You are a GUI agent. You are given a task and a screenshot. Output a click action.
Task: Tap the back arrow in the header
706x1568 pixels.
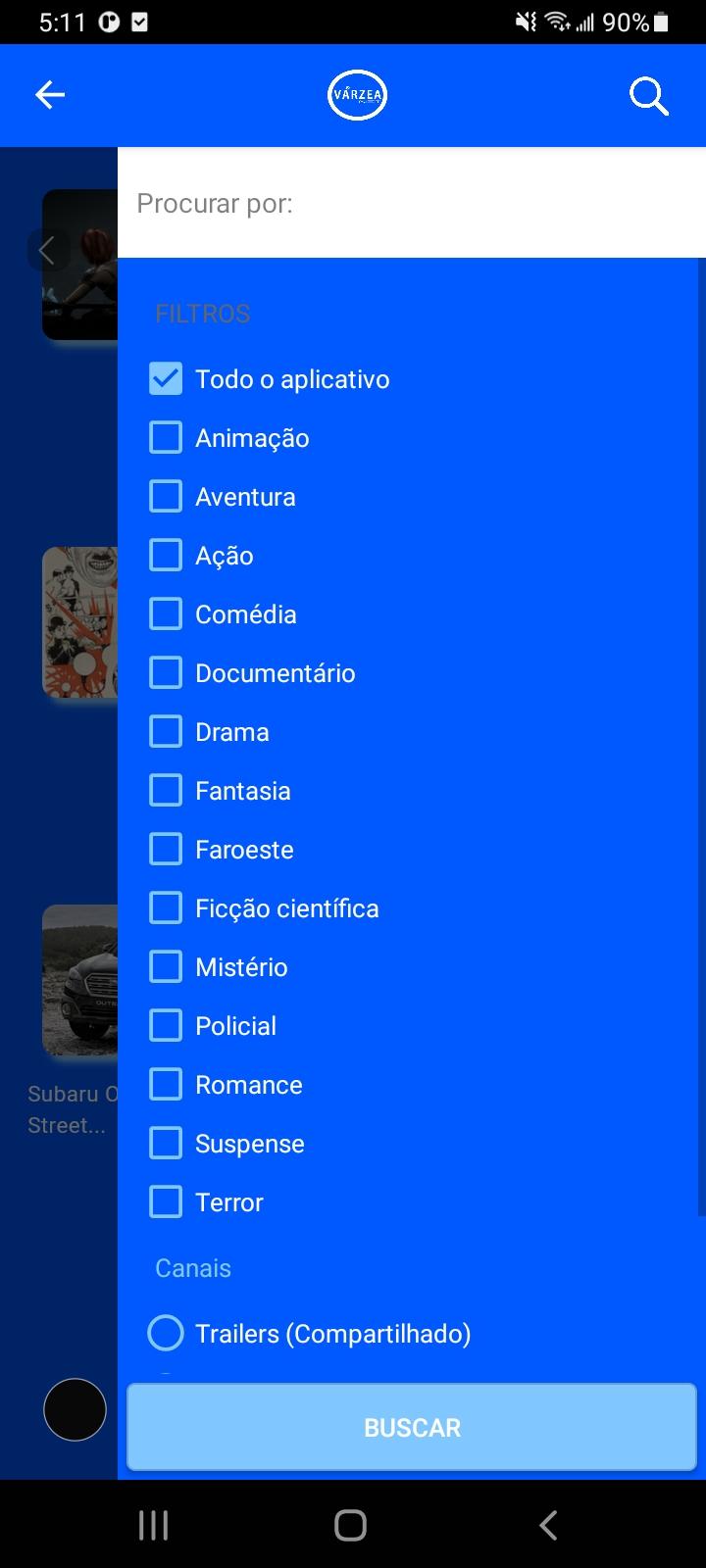(x=50, y=95)
